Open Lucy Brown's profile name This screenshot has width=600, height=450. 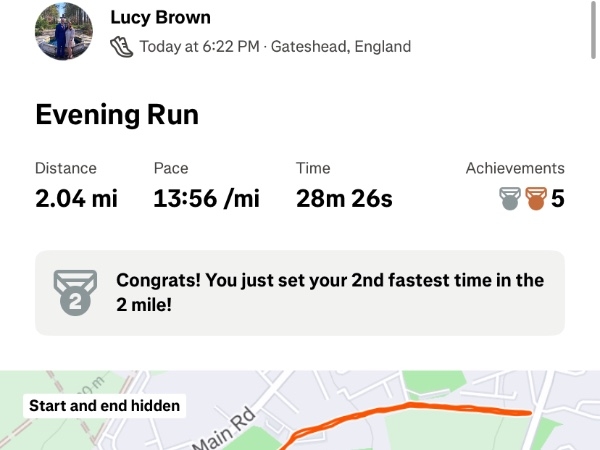(x=160, y=18)
